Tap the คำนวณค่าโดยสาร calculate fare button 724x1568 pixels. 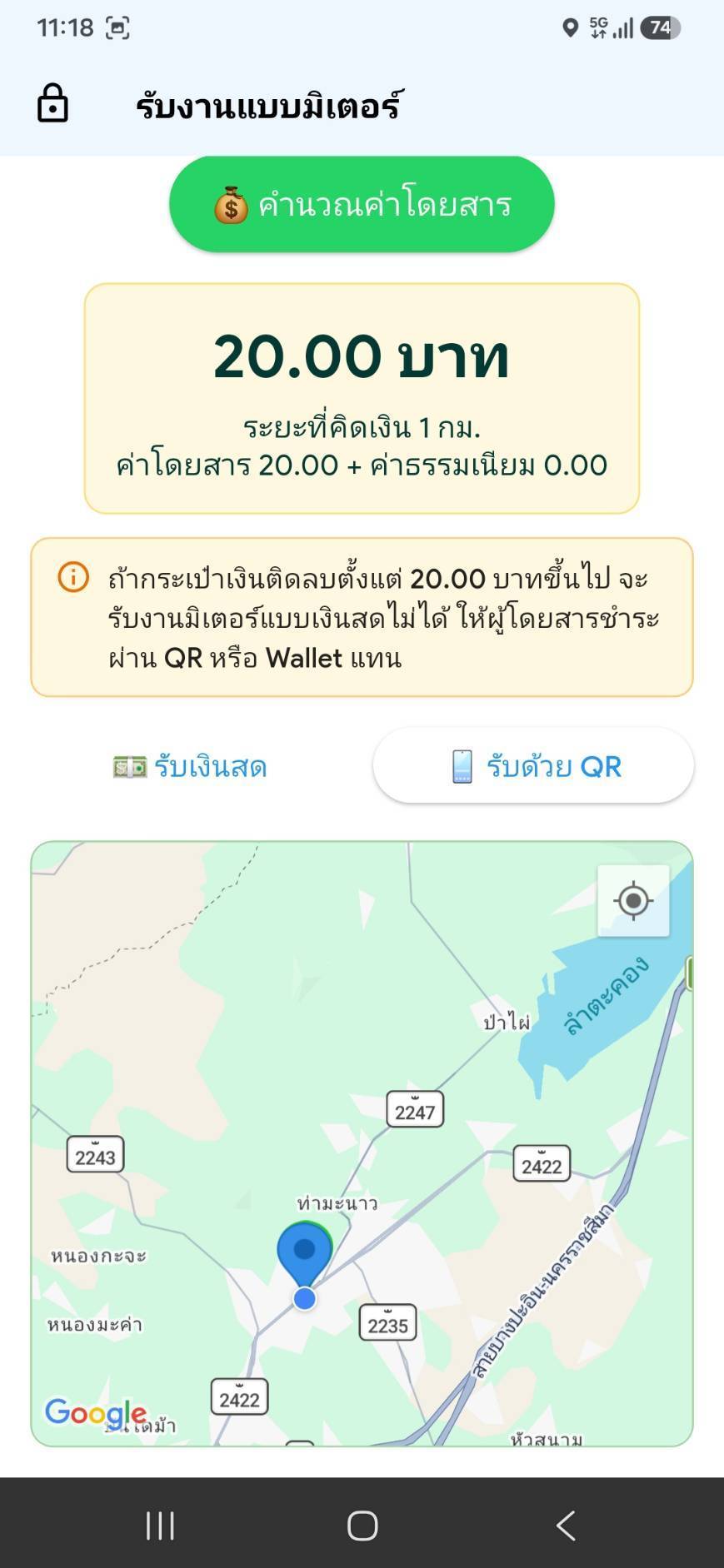(x=362, y=204)
